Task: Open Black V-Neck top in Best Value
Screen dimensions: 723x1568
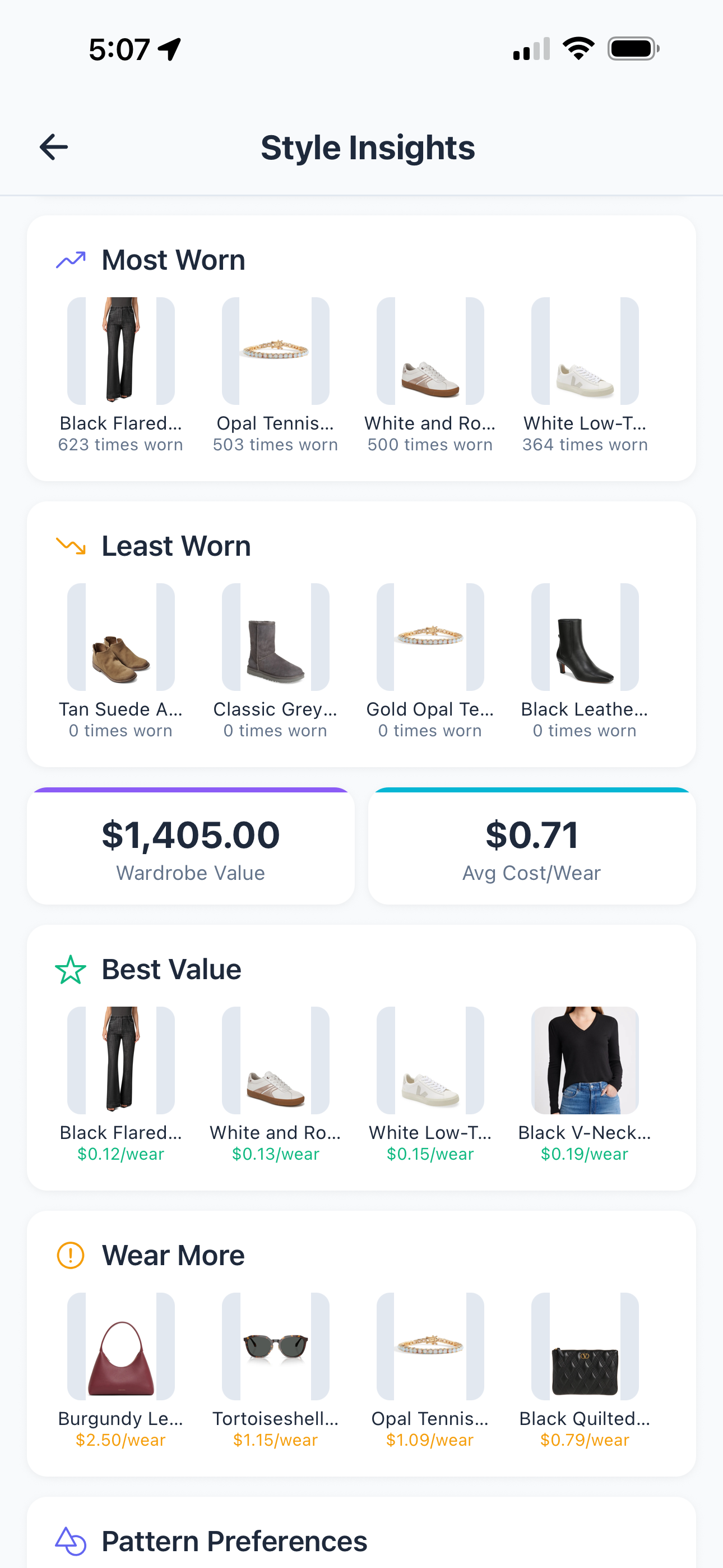Action: 584,1060
